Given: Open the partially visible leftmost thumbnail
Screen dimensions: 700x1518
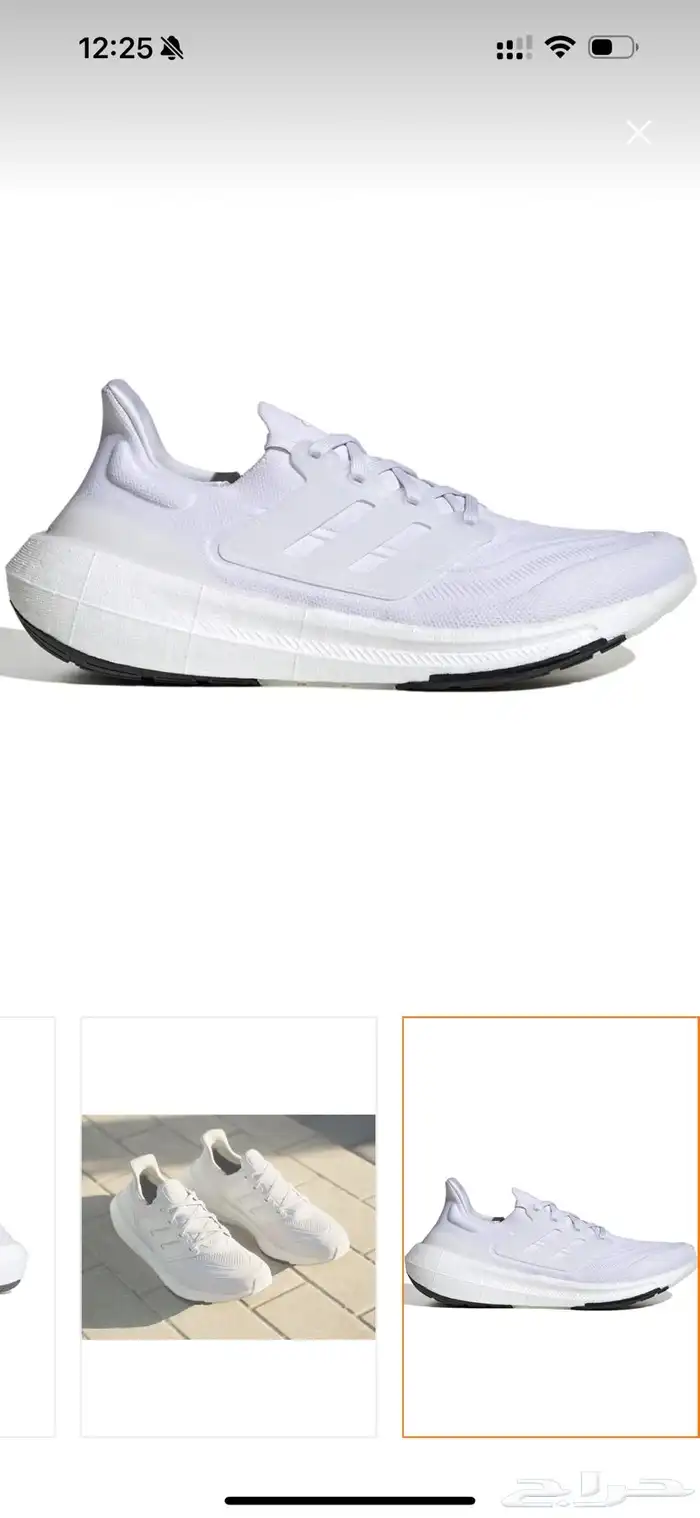Looking at the screenshot, I should coord(24,1226).
